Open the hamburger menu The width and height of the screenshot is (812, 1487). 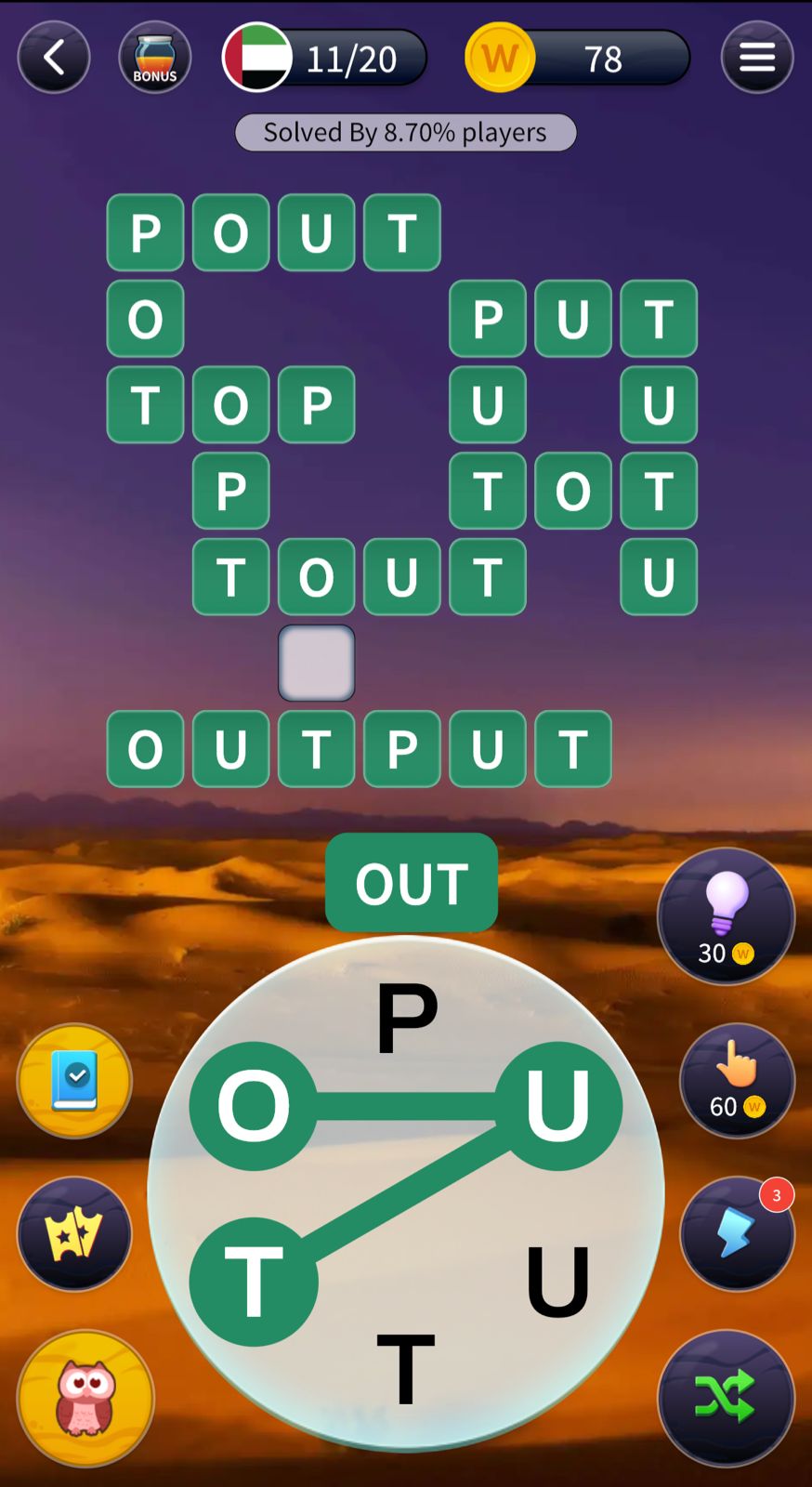[x=756, y=58]
